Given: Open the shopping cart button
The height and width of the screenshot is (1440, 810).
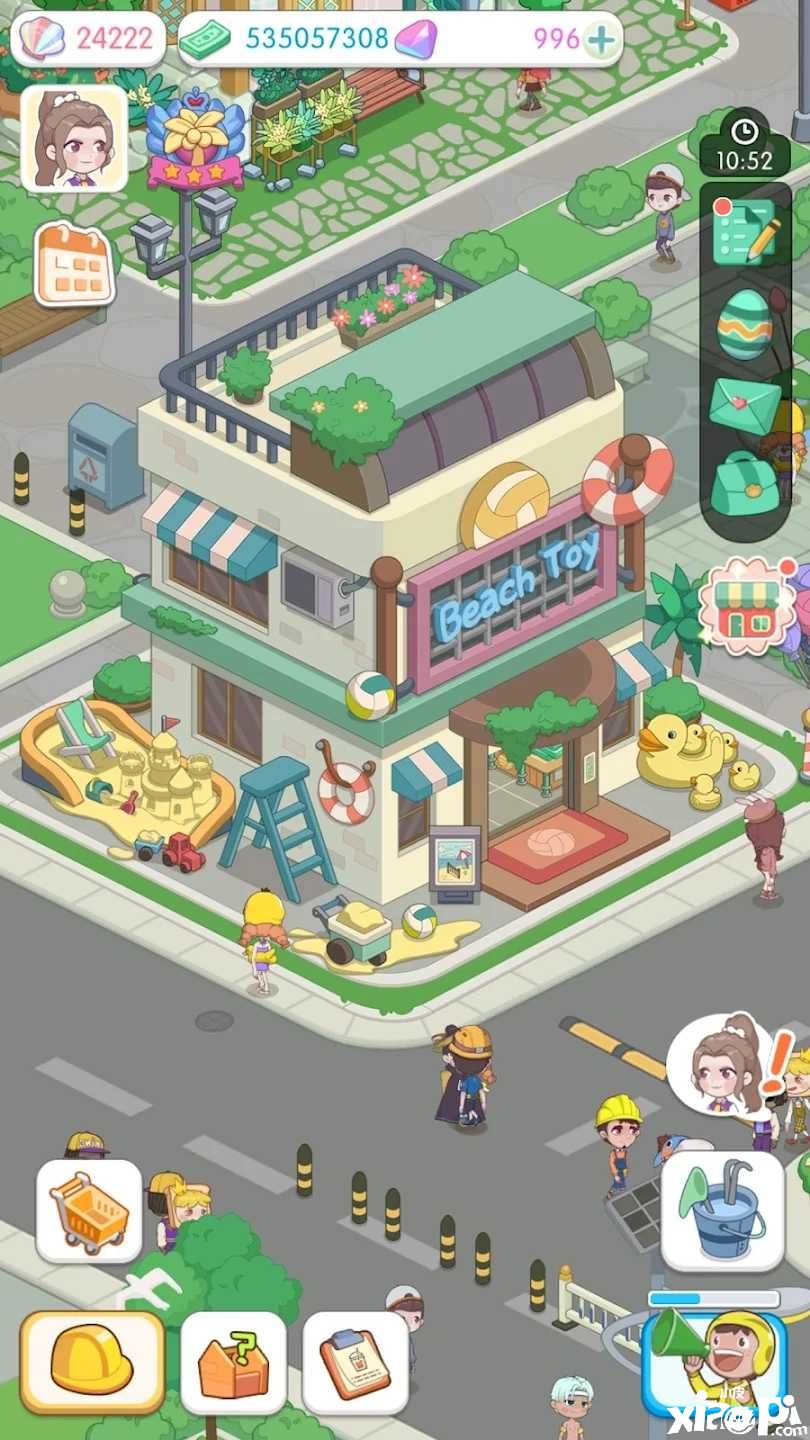Looking at the screenshot, I should coord(89,1210).
